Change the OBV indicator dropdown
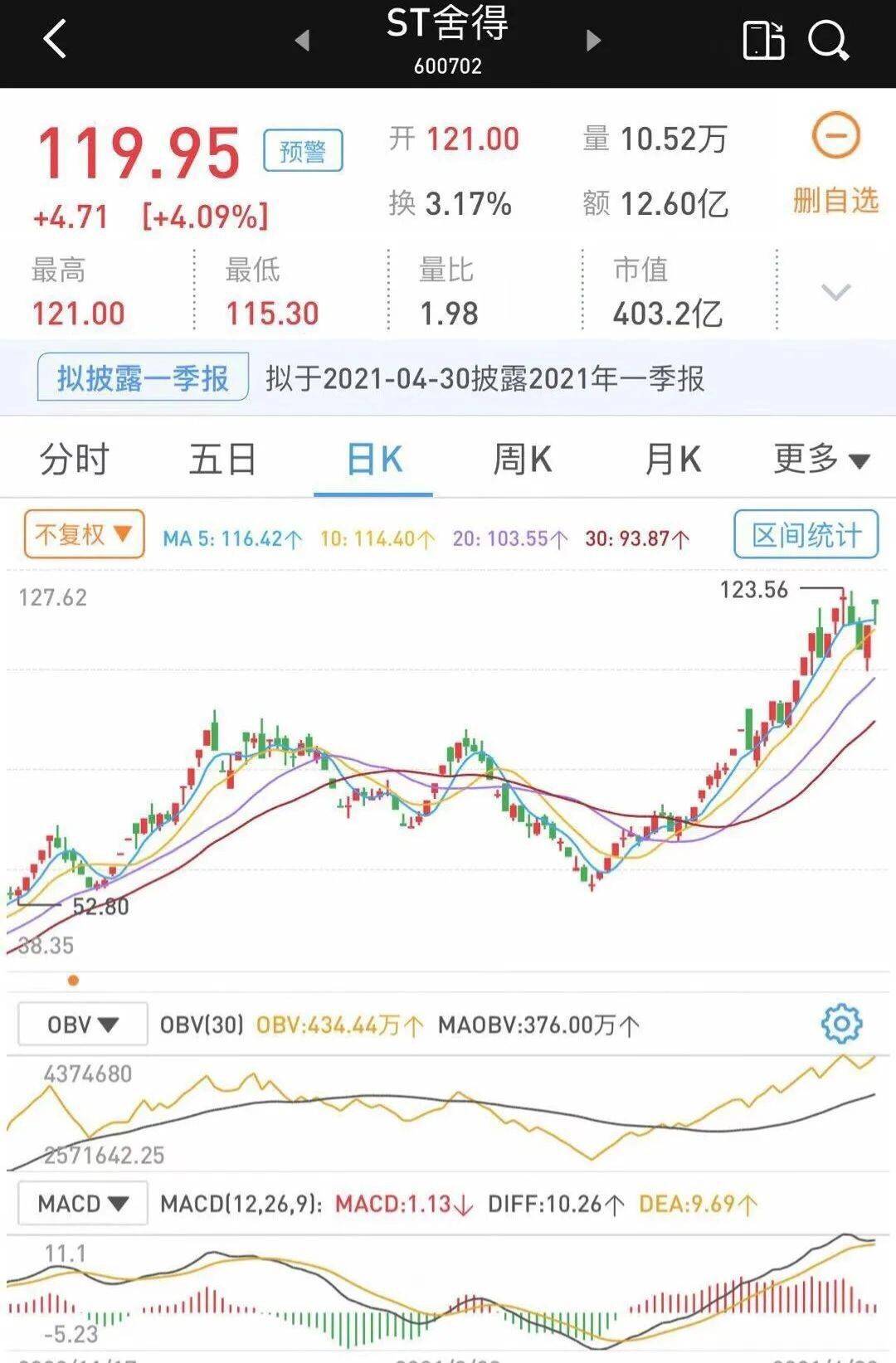 click(83, 1025)
